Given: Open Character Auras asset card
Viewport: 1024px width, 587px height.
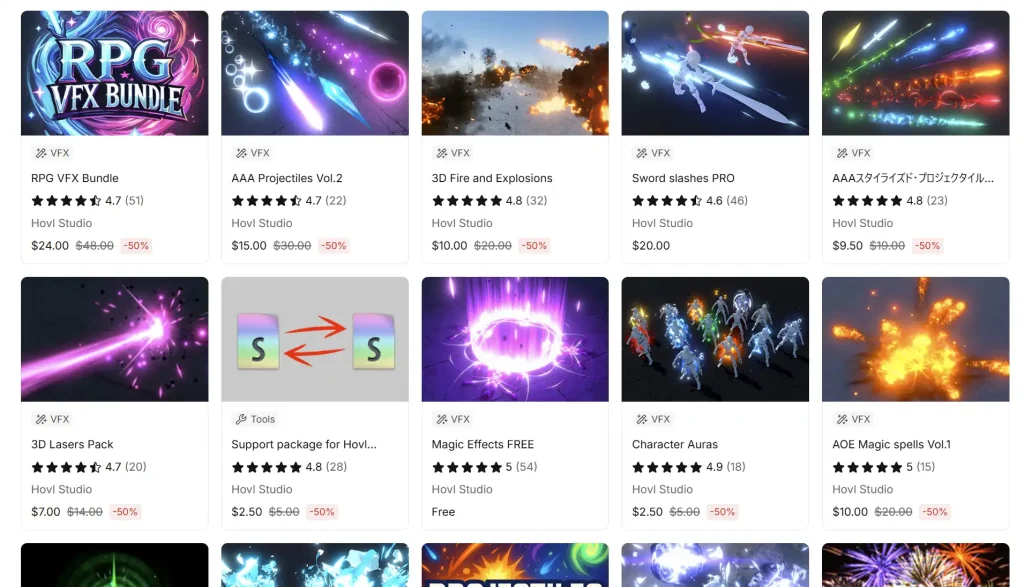Looking at the screenshot, I should (714, 340).
